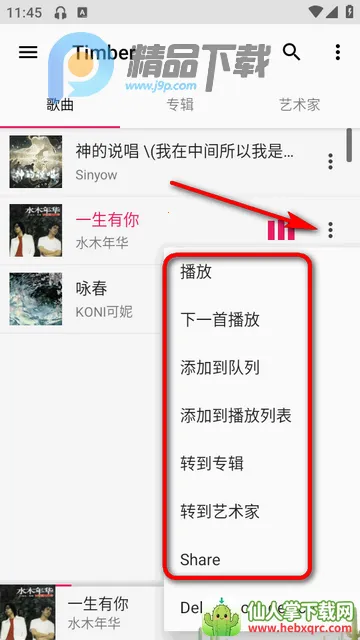This screenshot has width=360, height=640.
Task: Open the app bar overflow menu
Action: coord(338,52)
